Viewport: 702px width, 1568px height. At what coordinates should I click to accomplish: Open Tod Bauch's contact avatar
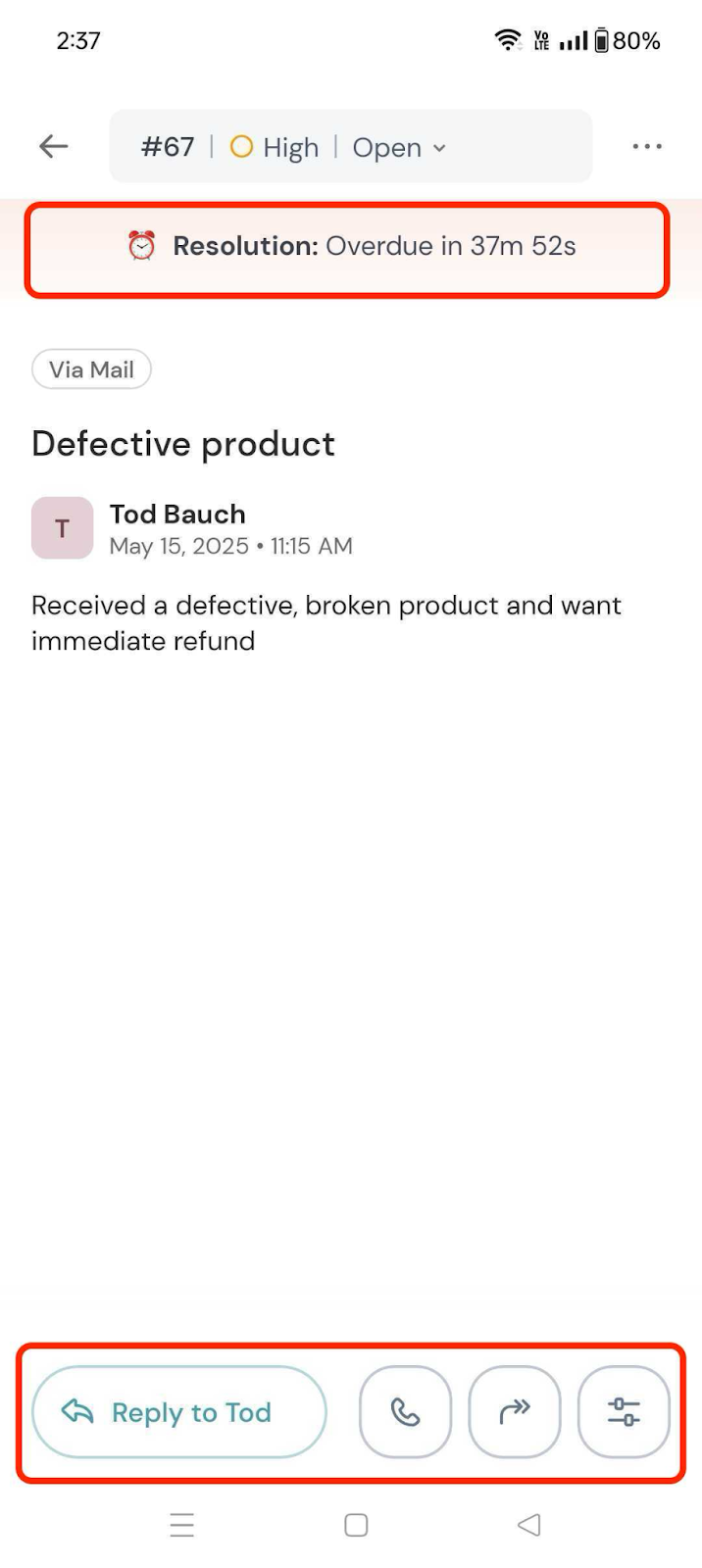pos(62,528)
